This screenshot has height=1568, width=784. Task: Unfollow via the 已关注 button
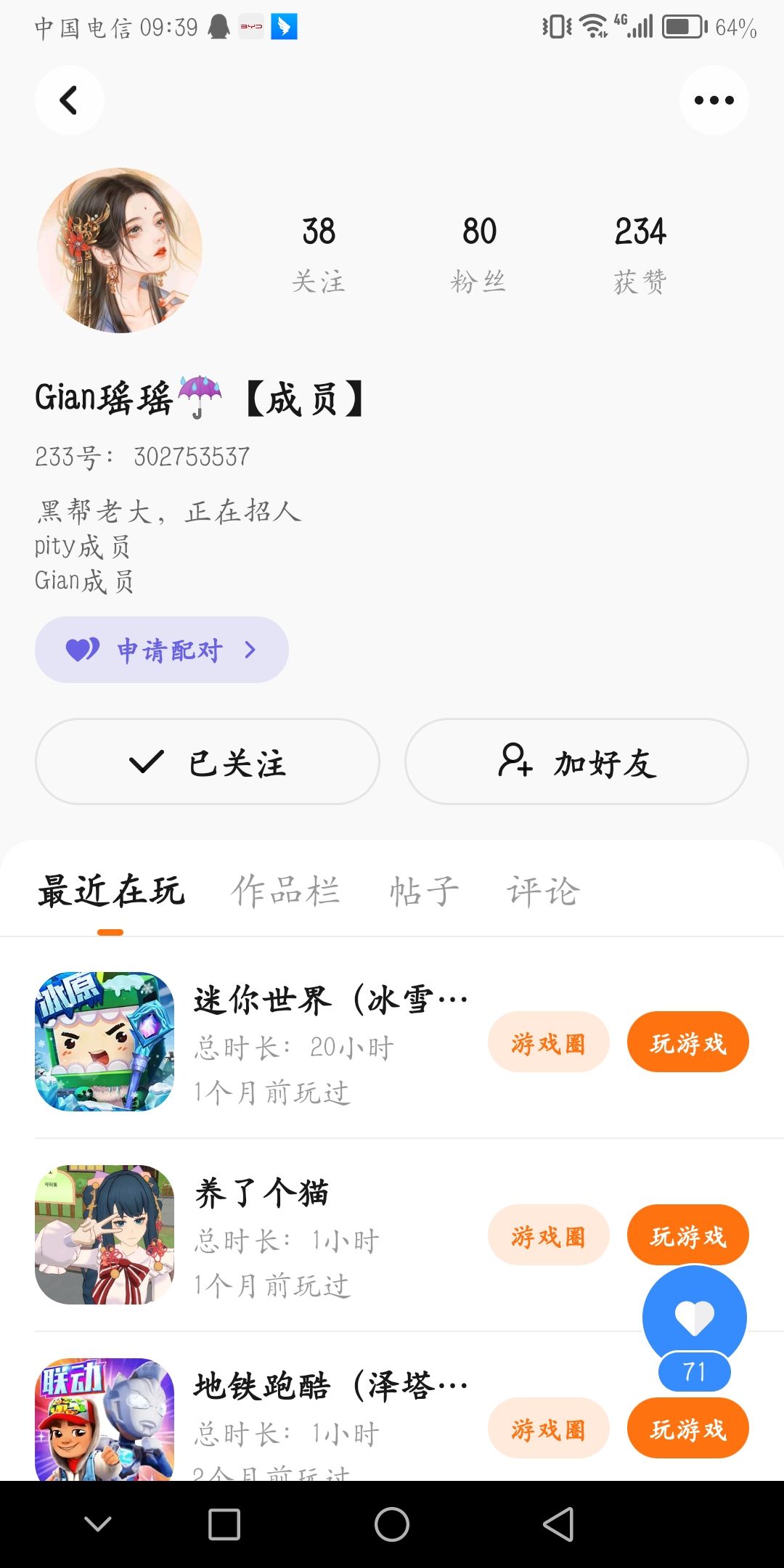208,761
